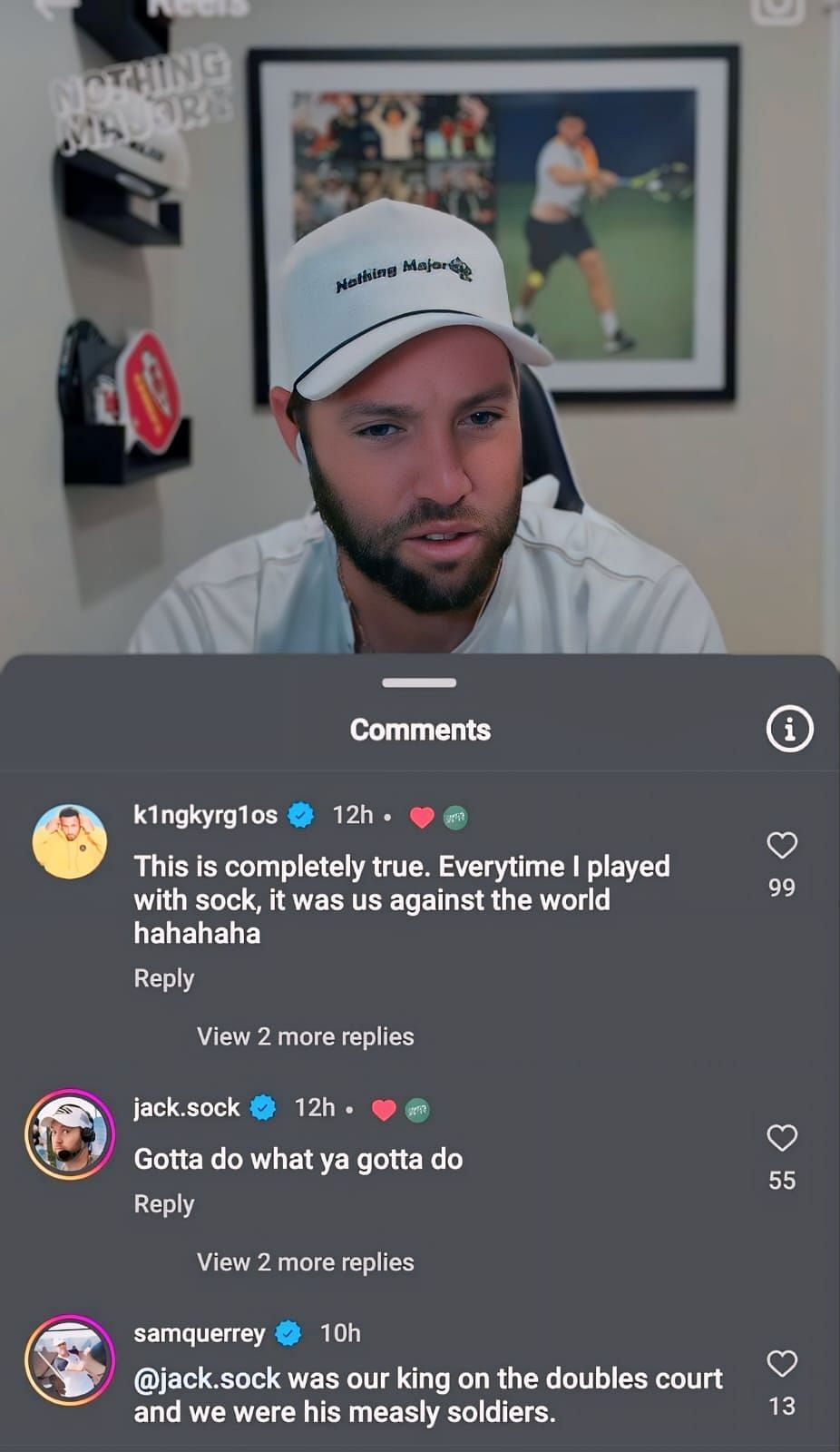840x1452 pixels.
Task: Expand replies under k1ngkyrg1os's comment
Action: pyautogui.click(x=305, y=1036)
